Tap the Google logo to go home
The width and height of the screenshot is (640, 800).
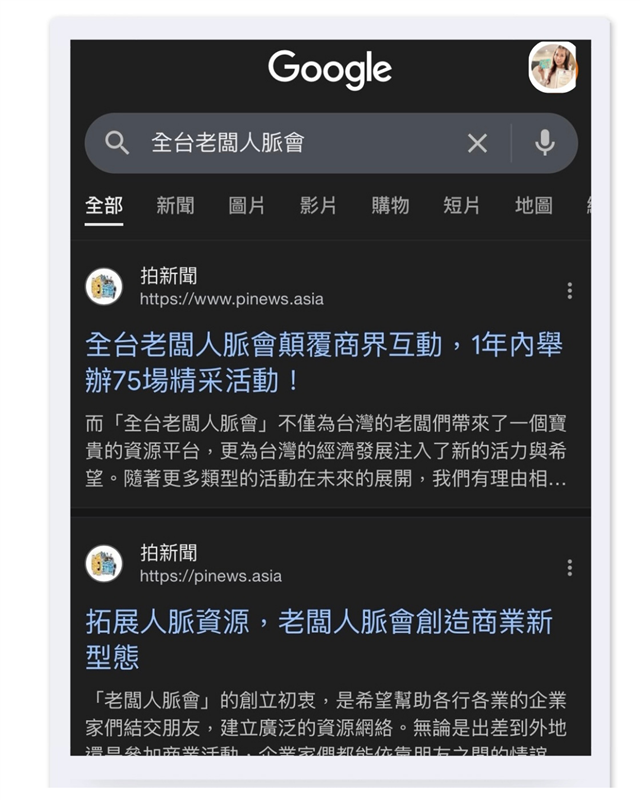[x=330, y=69]
